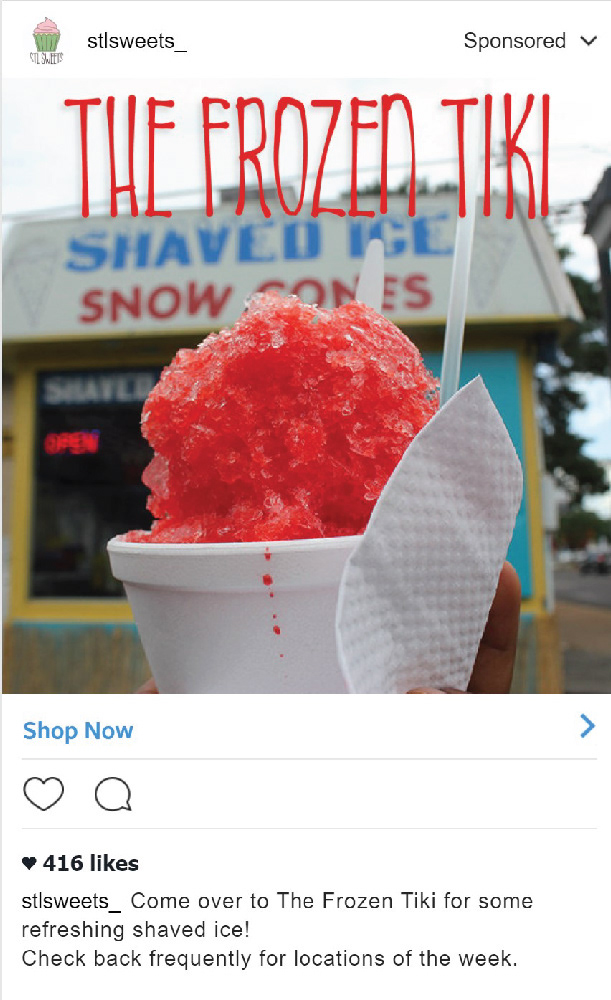
Task: Tap the Shop Now link
Action: point(78,731)
